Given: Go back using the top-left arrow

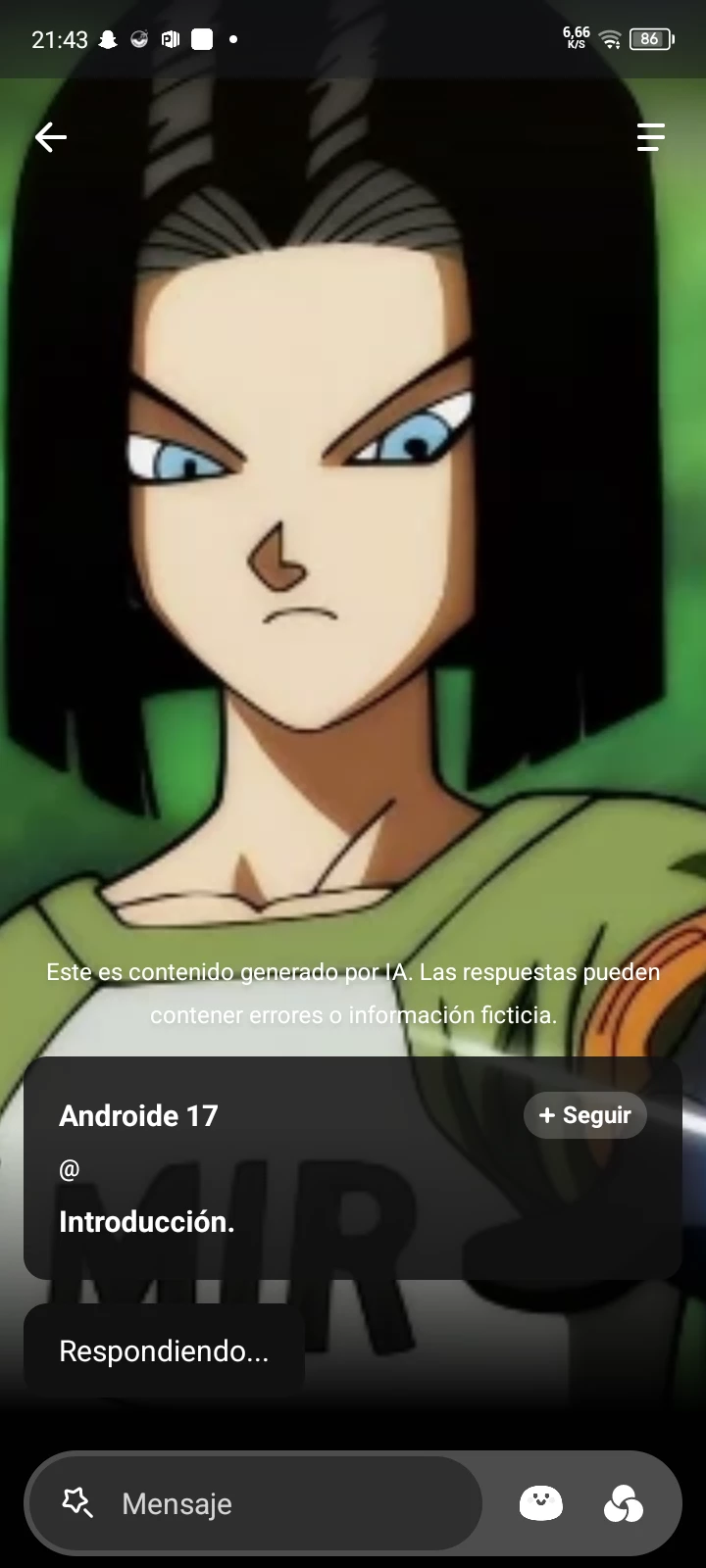Looking at the screenshot, I should [x=51, y=137].
